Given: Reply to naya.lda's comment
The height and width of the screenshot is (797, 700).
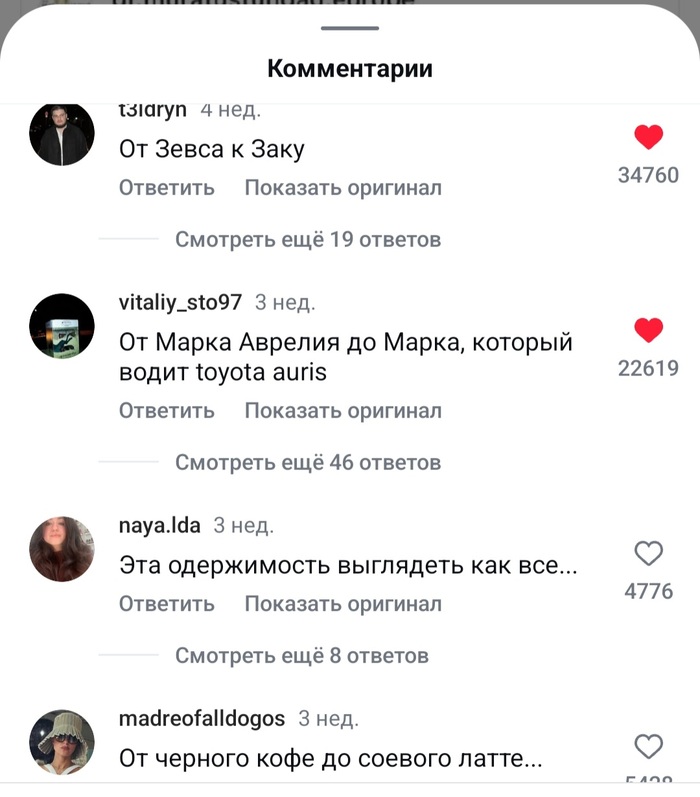Looking at the screenshot, I should (x=167, y=604).
